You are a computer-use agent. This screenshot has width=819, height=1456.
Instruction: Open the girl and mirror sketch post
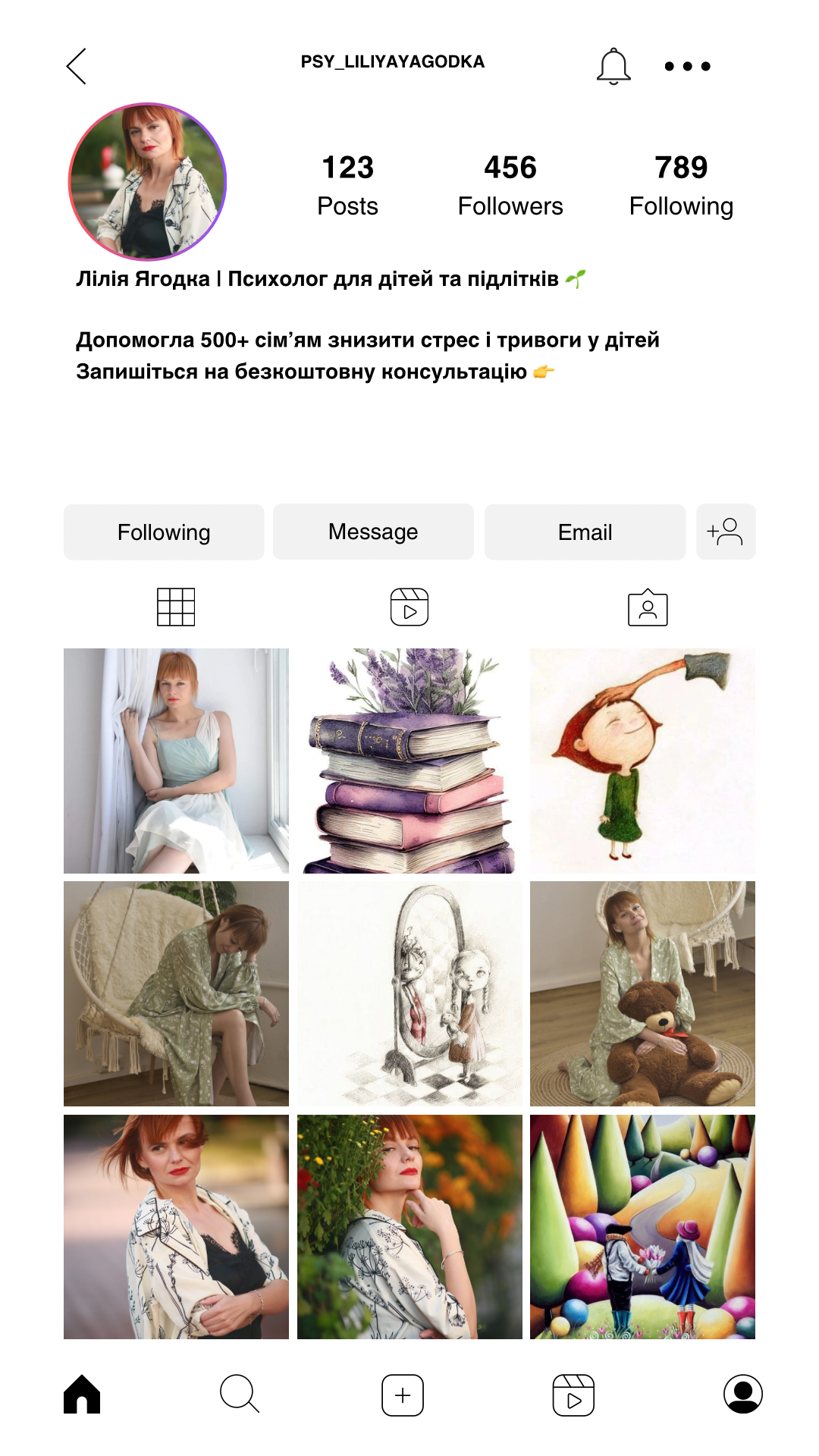[x=409, y=993]
